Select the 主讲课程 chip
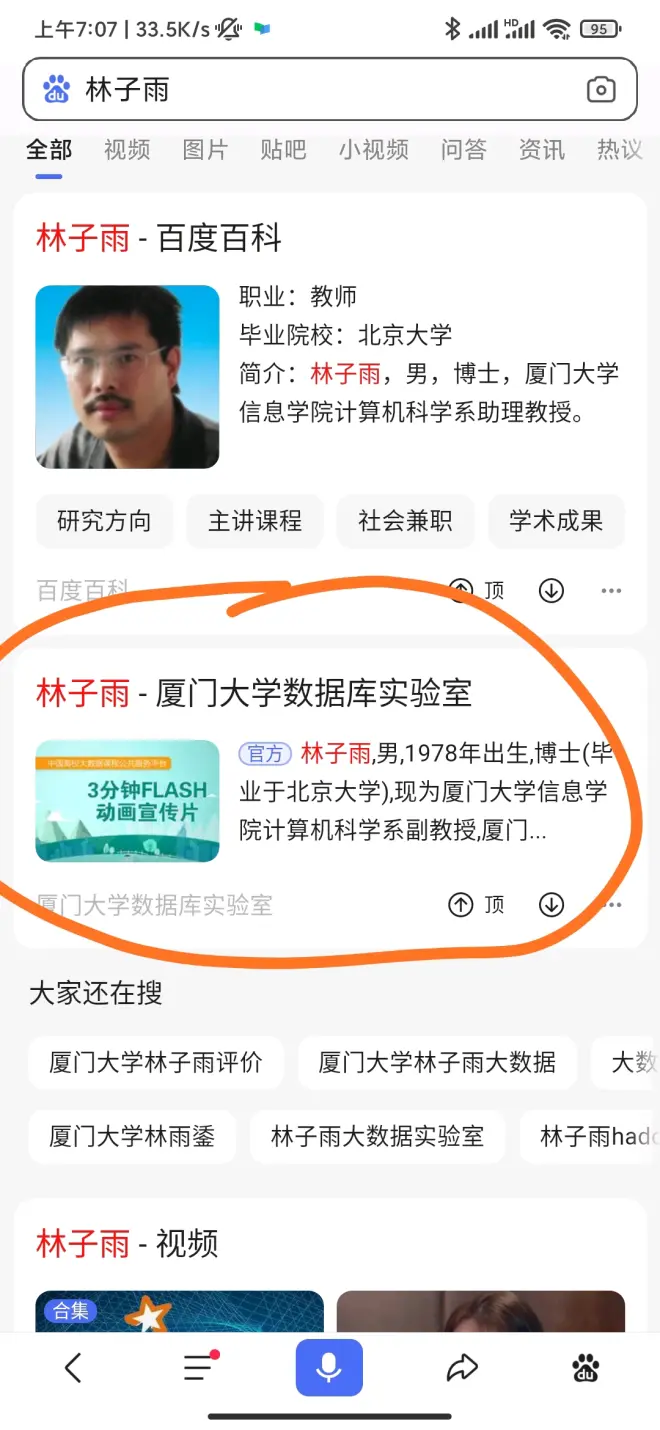Screen dimensions: 660x1430 pyautogui.click(x=255, y=521)
